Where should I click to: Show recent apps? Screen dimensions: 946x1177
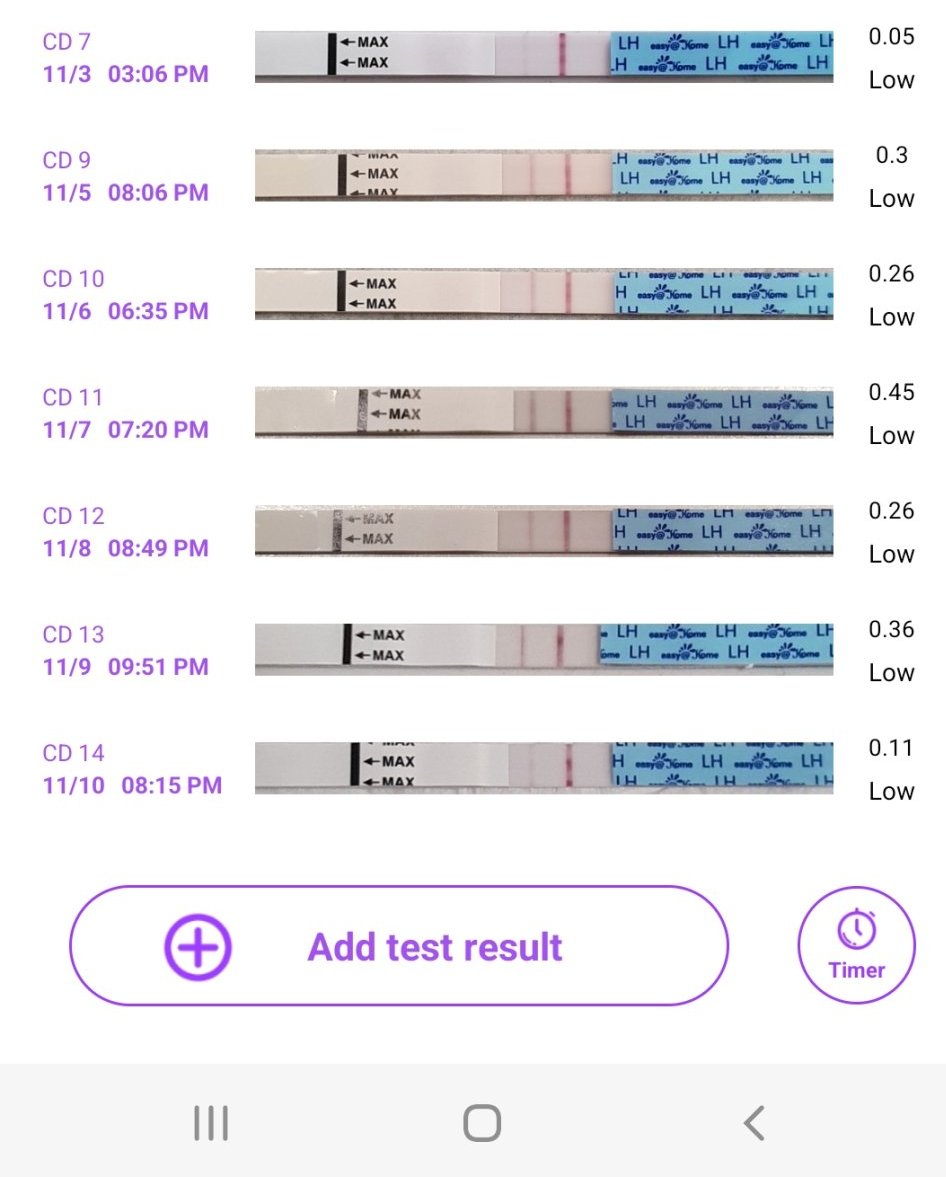211,1123
